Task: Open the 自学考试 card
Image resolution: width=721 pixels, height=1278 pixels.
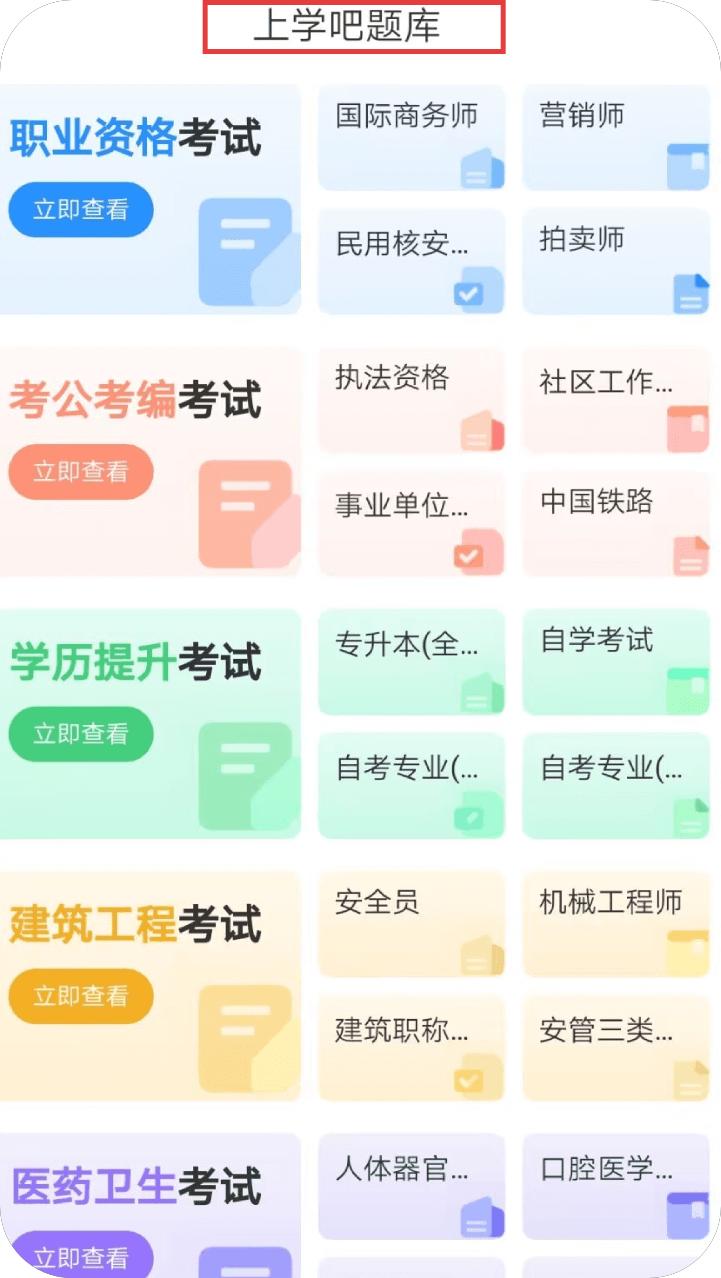Action: click(616, 662)
